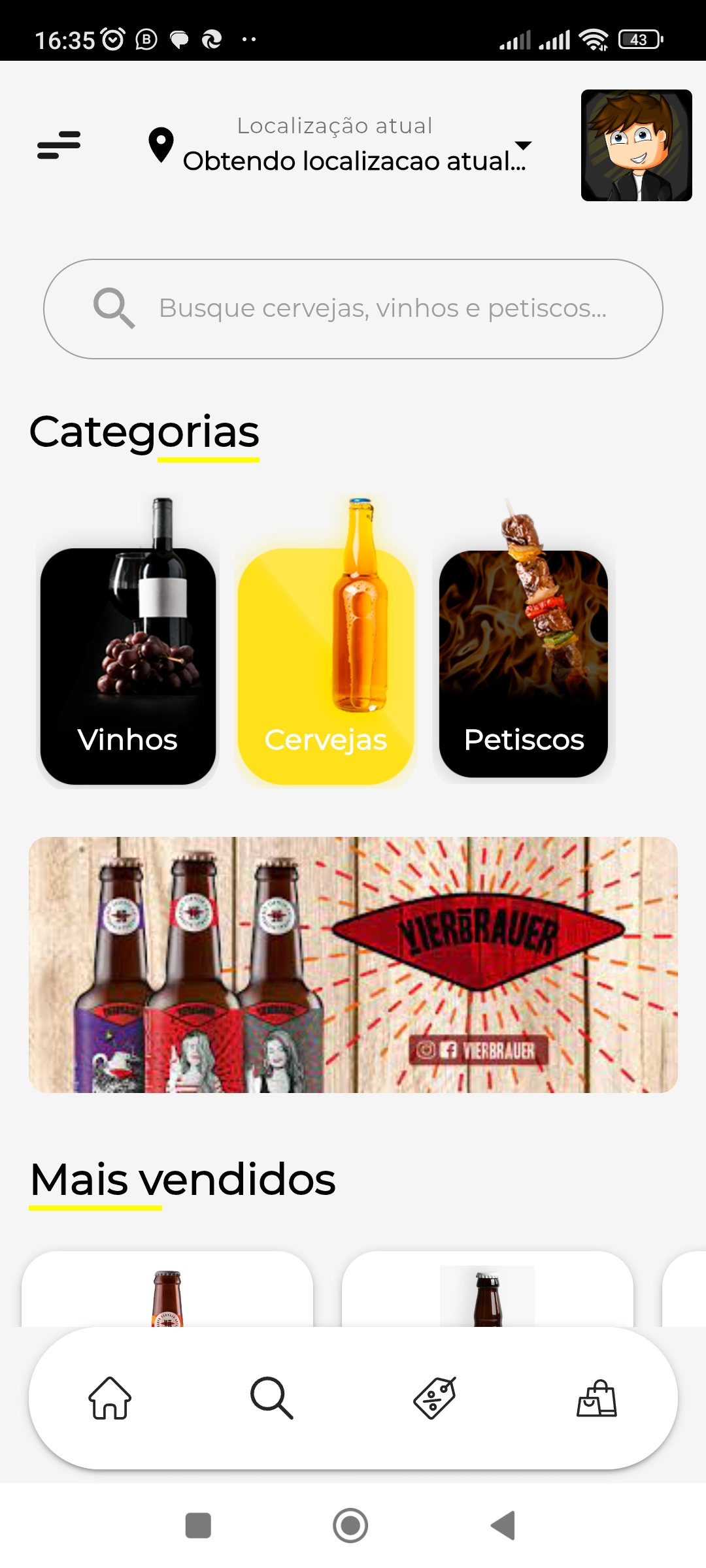The width and height of the screenshot is (706, 1568).
Task: Open the second best-seller product card
Action: click(x=487, y=1290)
